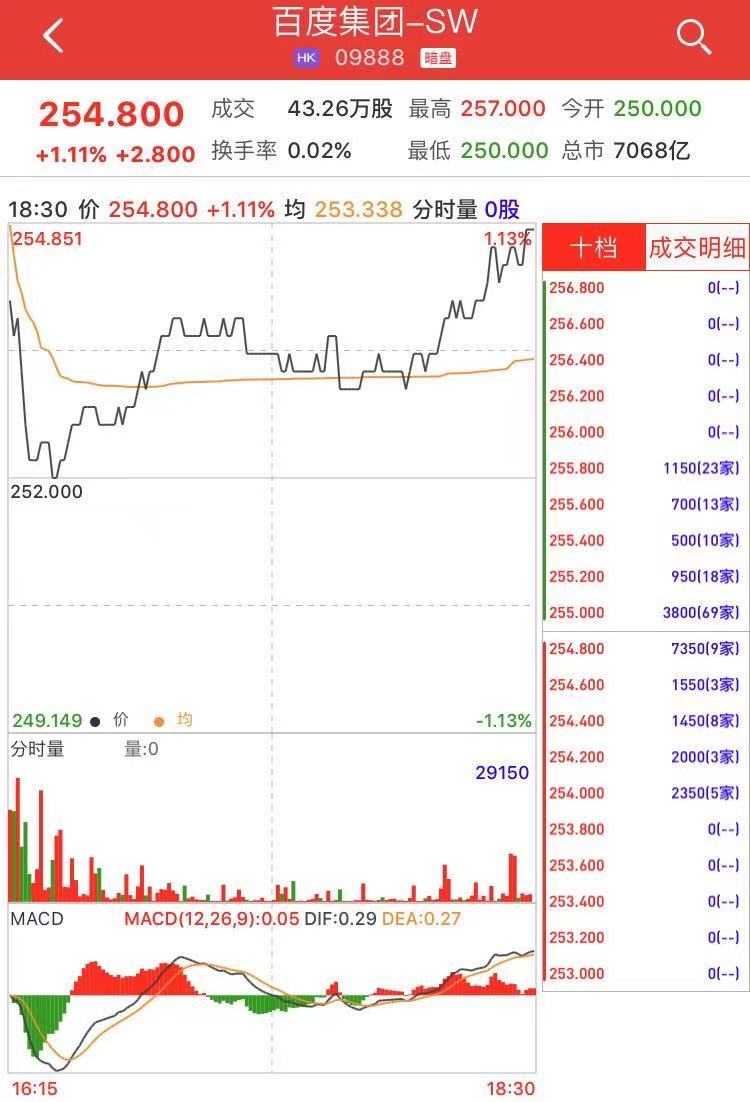The image size is (750, 1102).
Task: Tap the intraday price chart
Action: click(272, 480)
